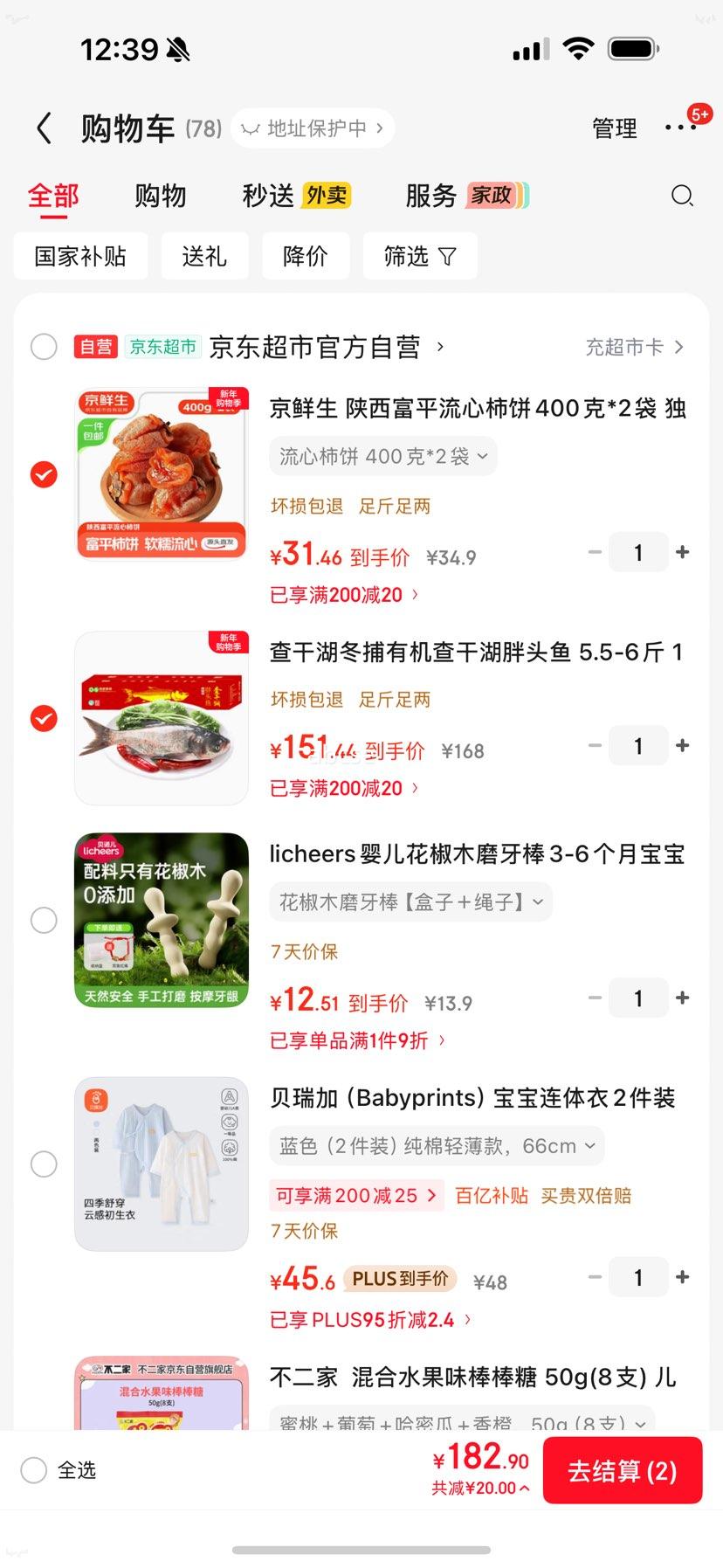Tap the 百亿补贴 label on the baby romper
The image size is (723, 1568).
pyautogui.click(x=491, y=1195)
